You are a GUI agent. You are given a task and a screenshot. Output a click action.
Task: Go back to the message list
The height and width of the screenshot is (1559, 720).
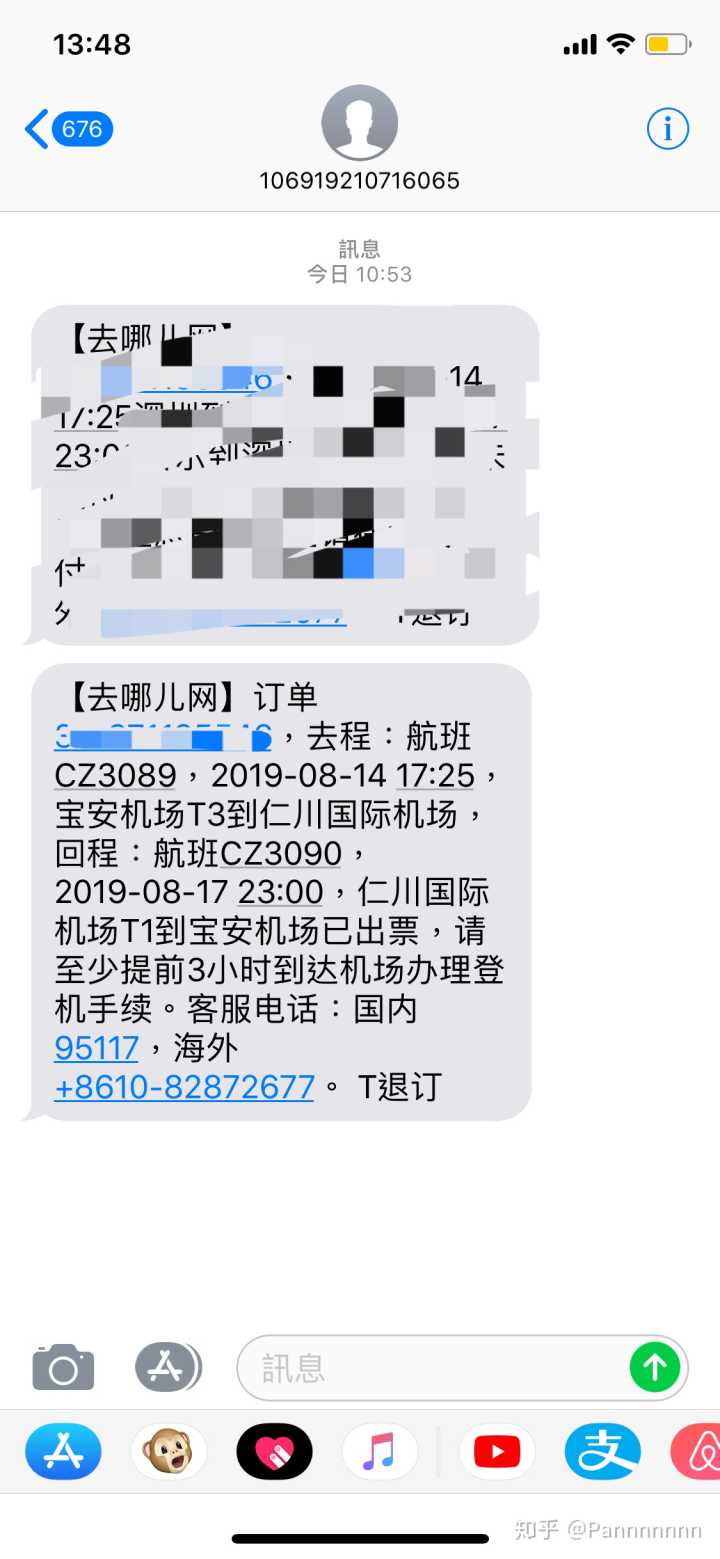tap(68, 130)
